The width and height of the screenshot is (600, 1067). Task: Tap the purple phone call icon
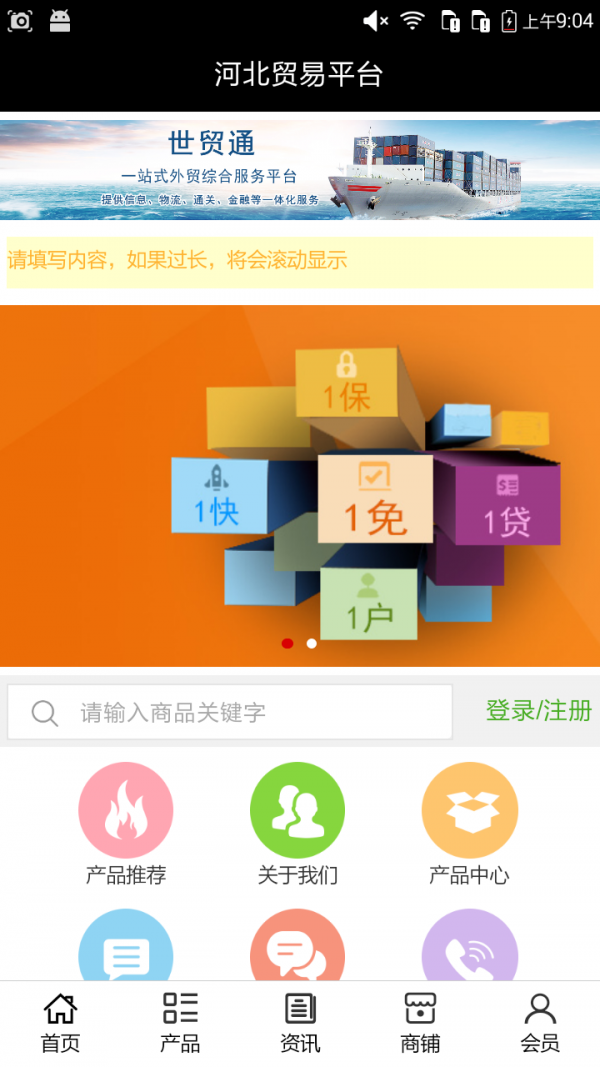(469, 948)
